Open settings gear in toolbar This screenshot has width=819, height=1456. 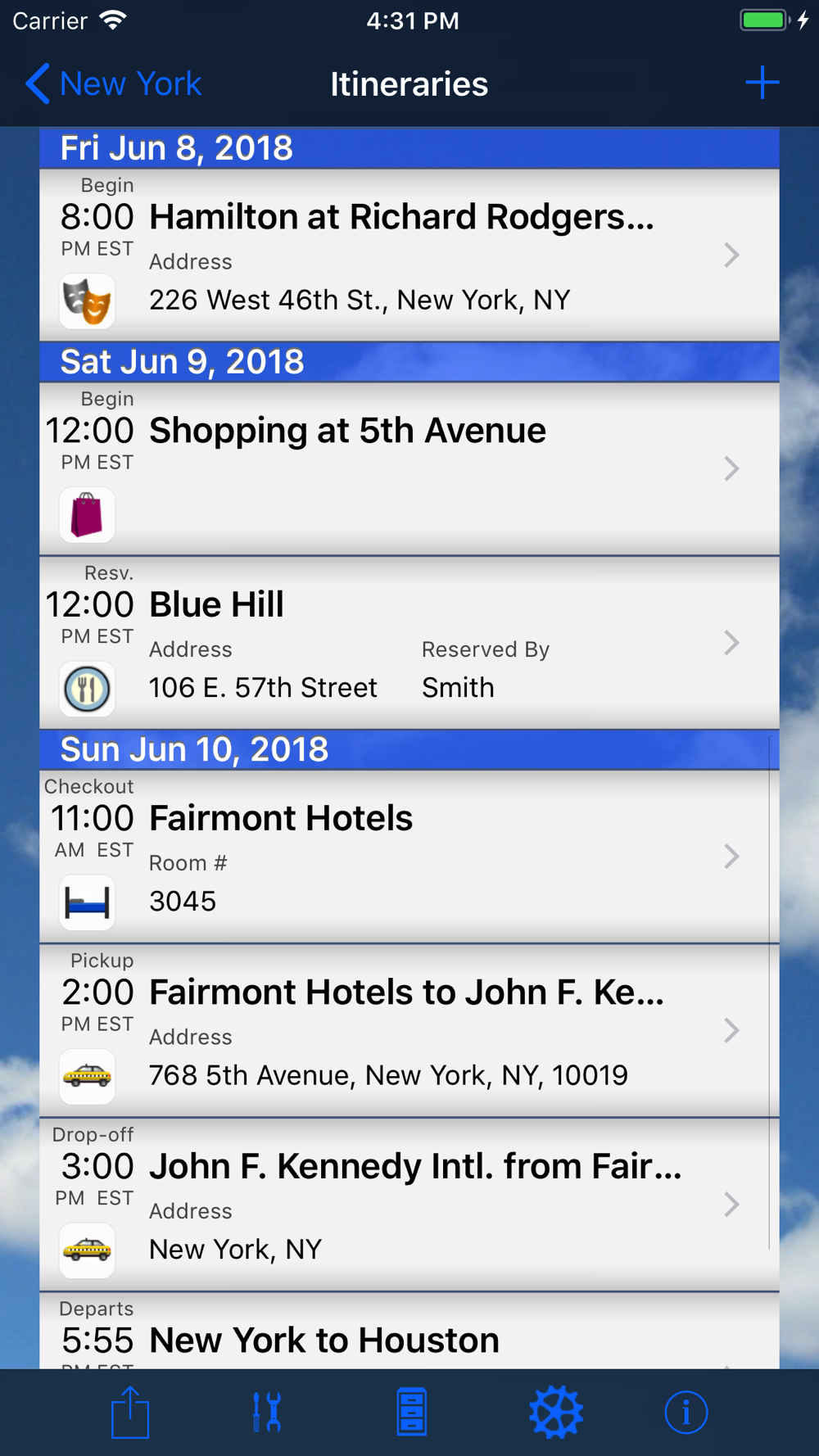pyautogui.click(x=555, y=1412)
